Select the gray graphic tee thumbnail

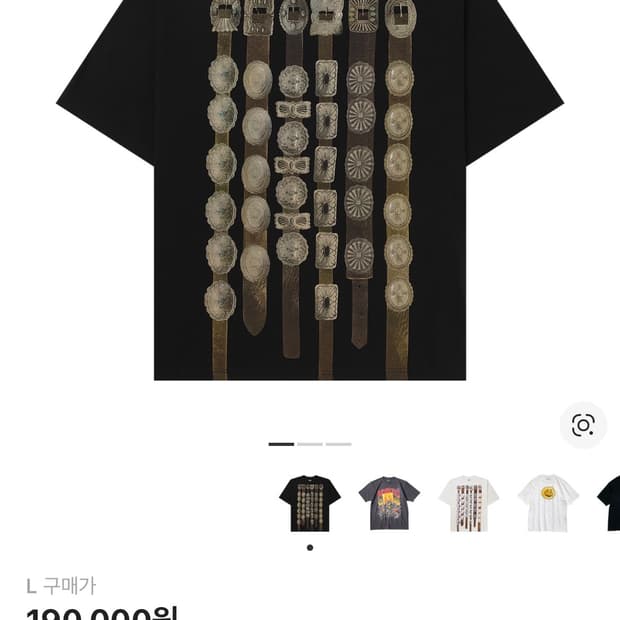coord(389,503)
